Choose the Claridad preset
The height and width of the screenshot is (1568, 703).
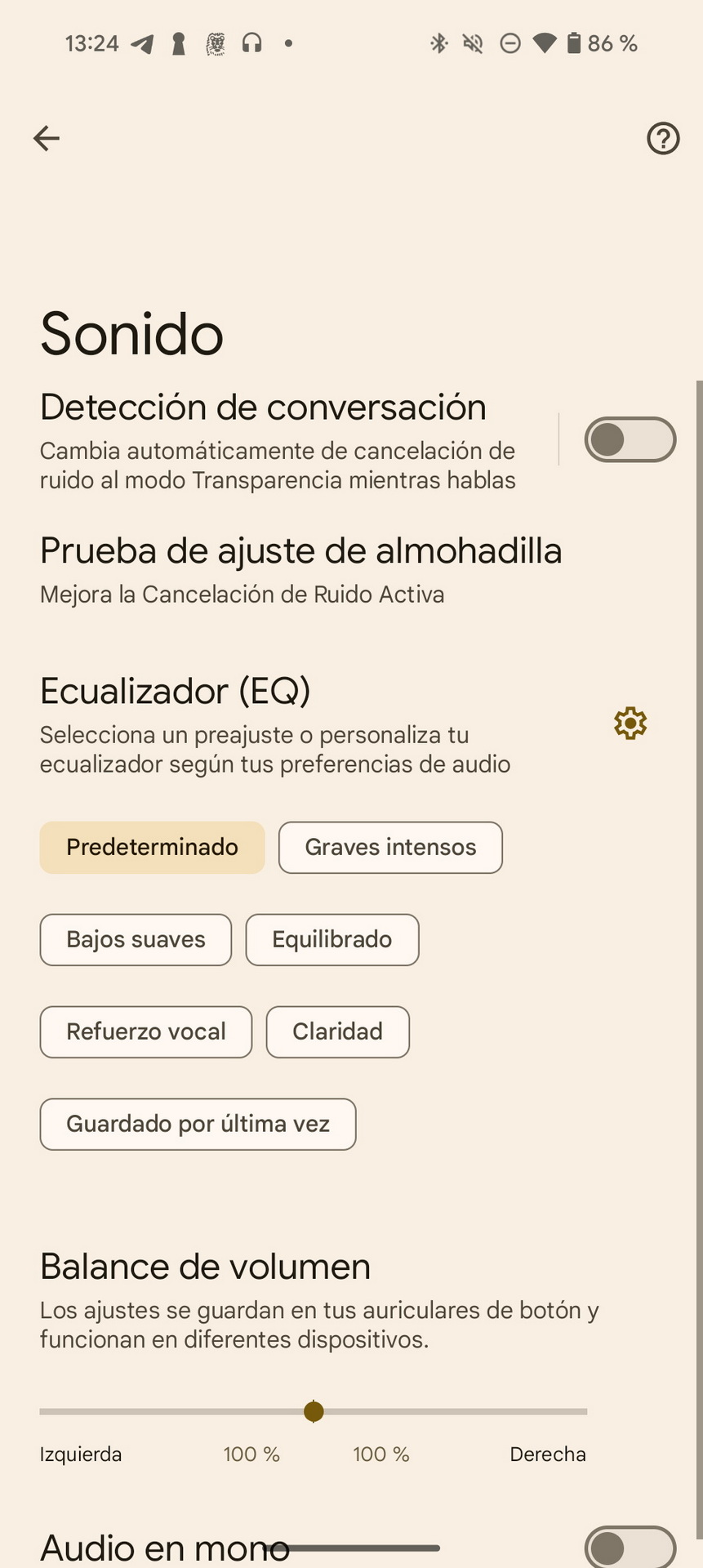(338, 1031)
